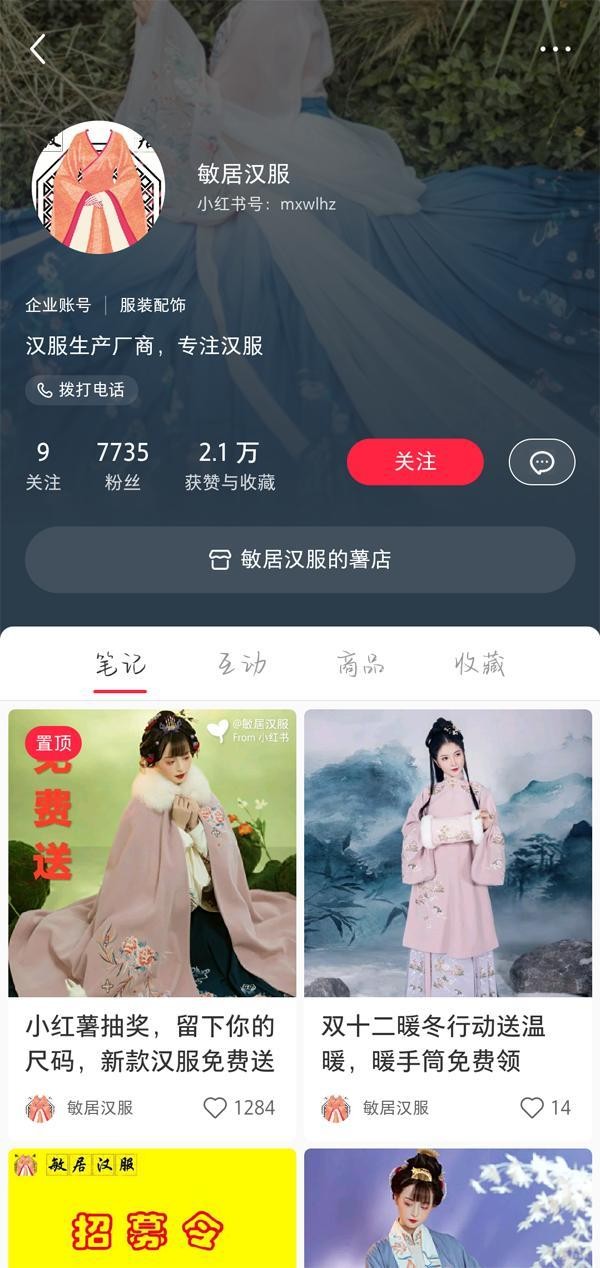Open the message chat icon

coord(542,462)
